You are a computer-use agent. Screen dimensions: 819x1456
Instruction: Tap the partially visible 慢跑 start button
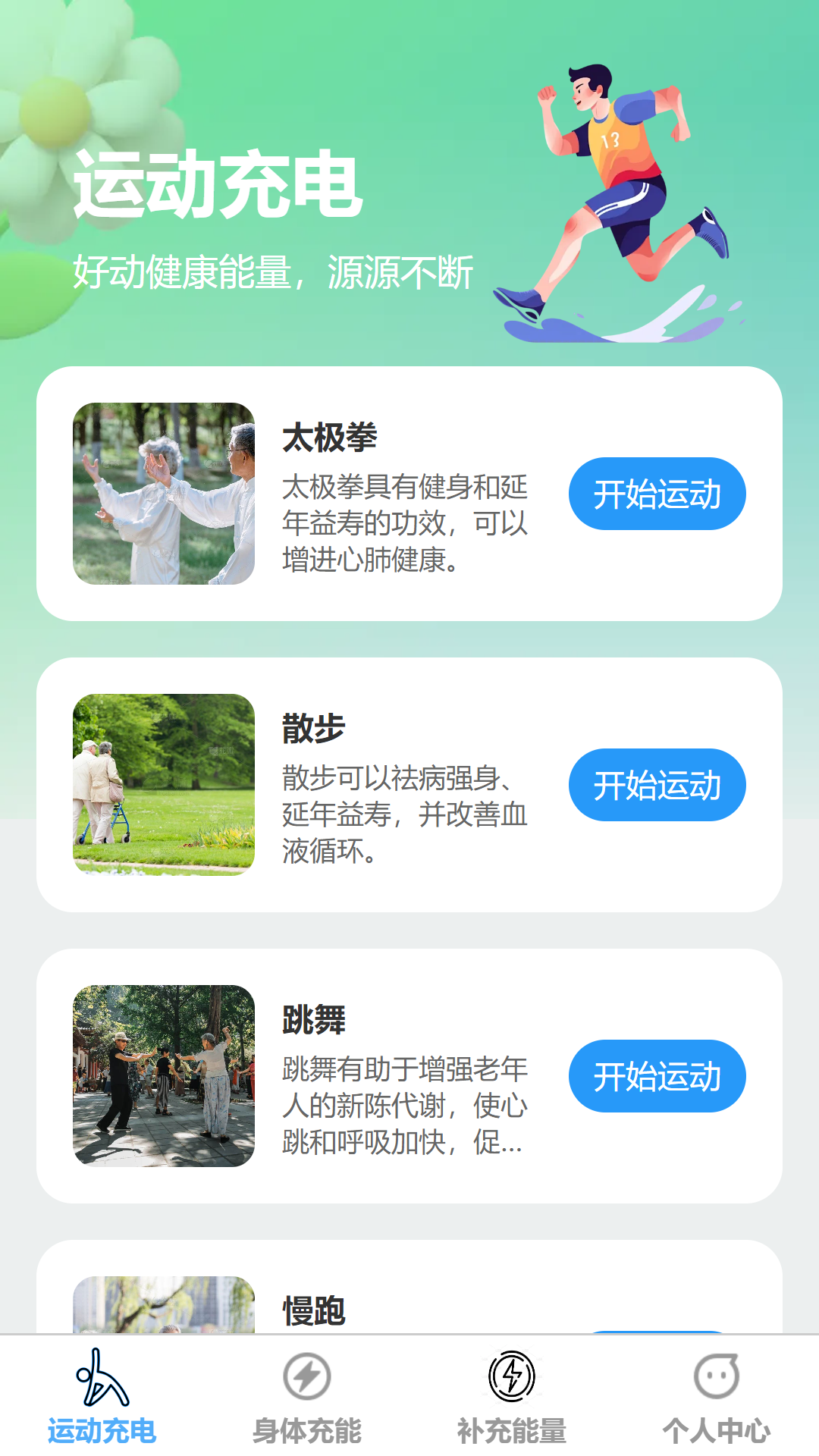657,1331
